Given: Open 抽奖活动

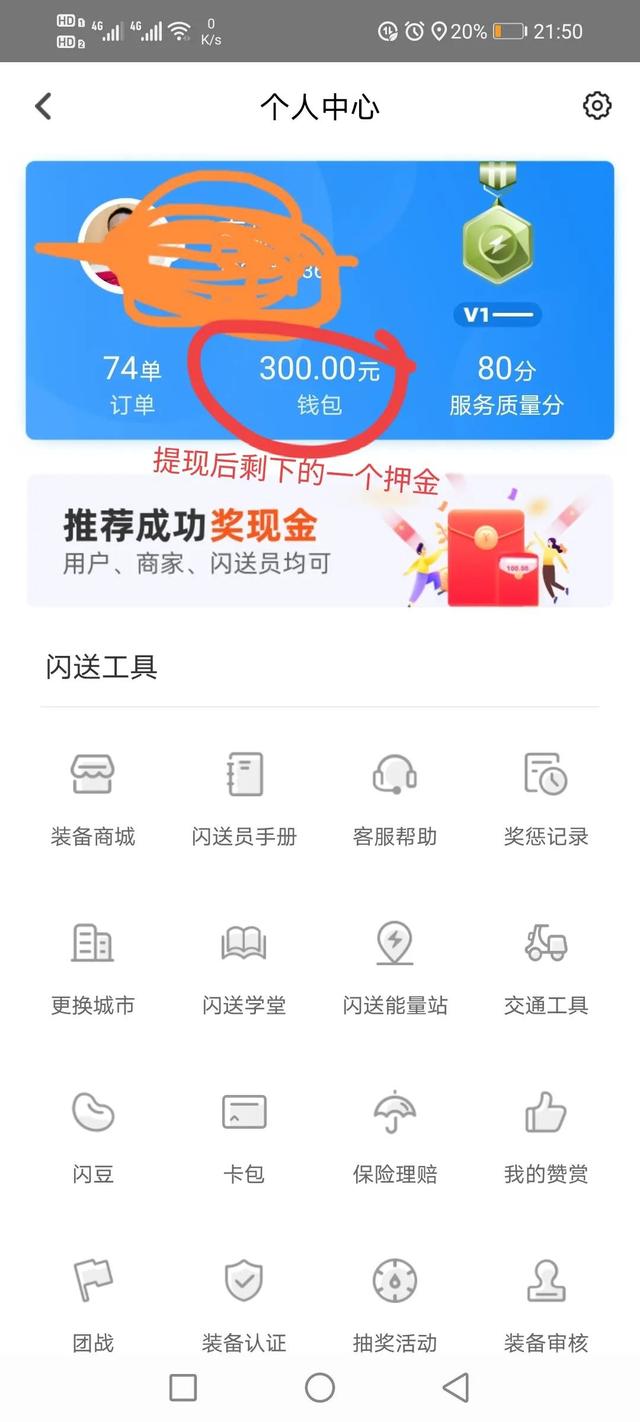Looking at the screenshot, I should pyautogui.click(x=395, y=1306).
